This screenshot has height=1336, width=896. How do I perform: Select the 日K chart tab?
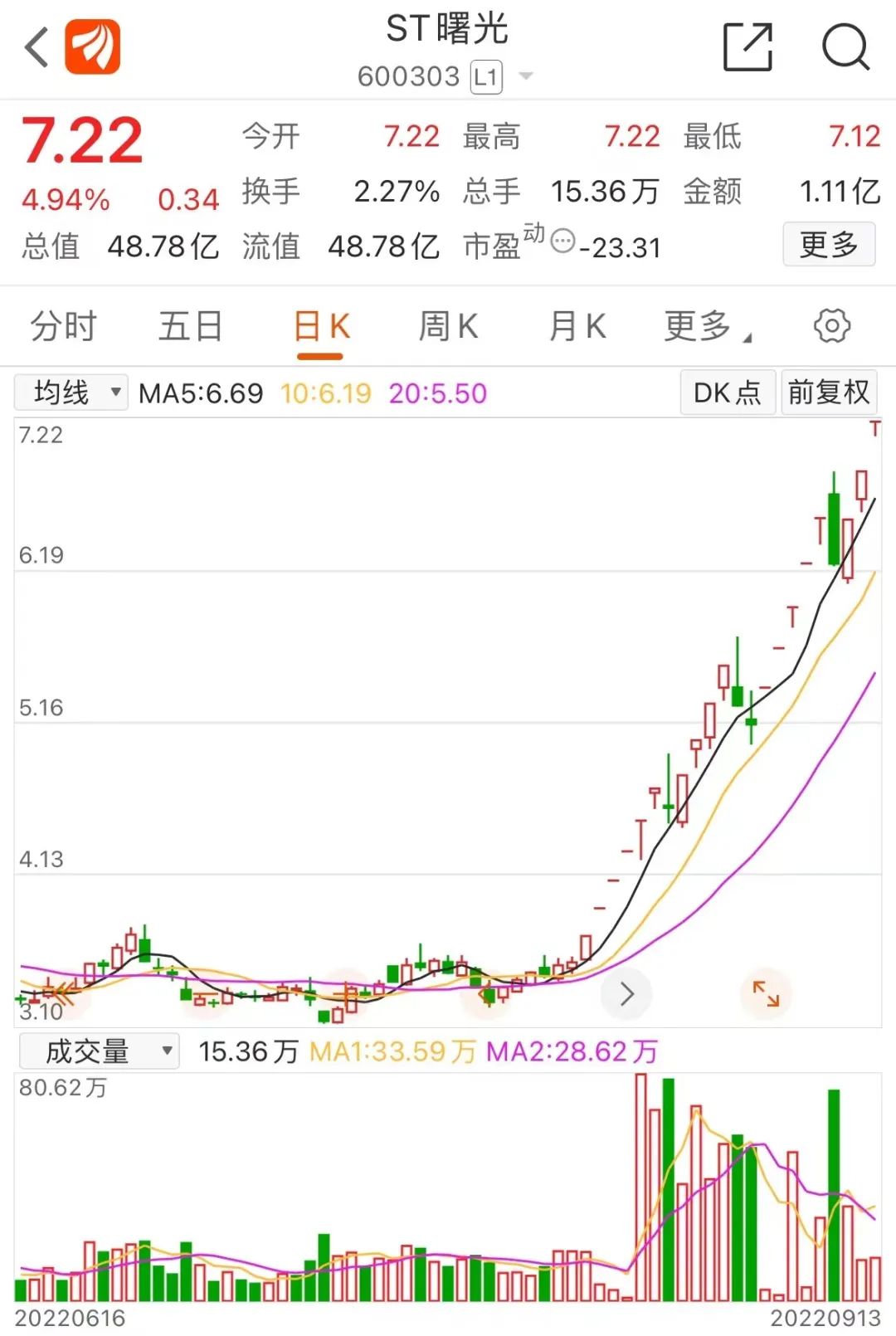[x=321, y=326]
